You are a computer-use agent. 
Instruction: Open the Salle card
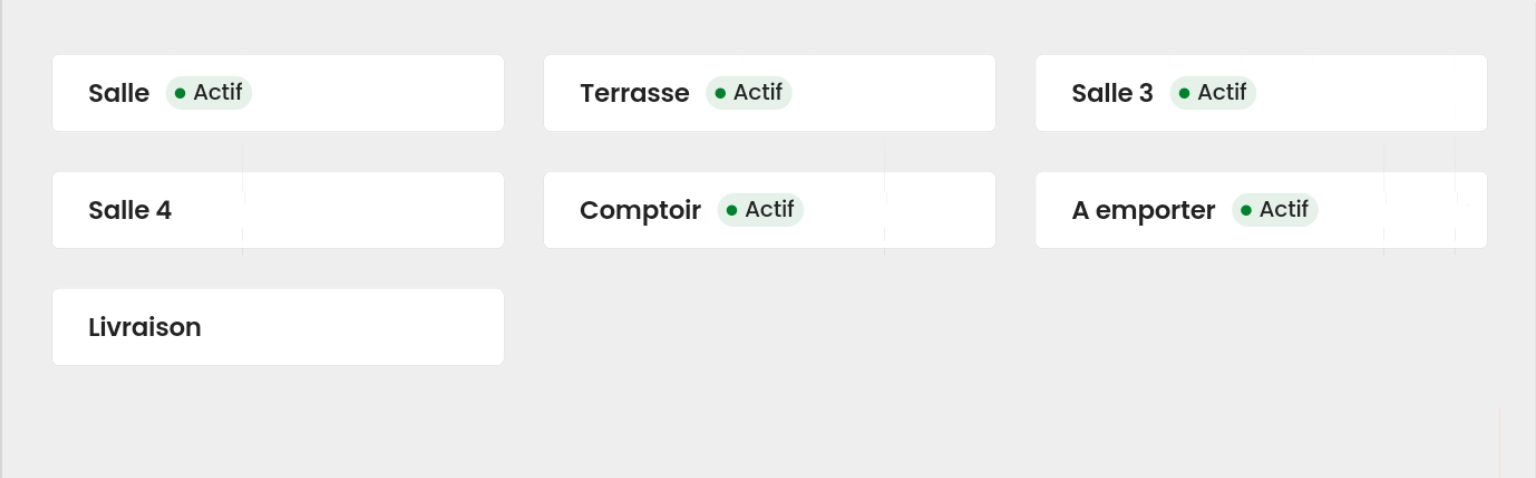[x=277, y=93]
